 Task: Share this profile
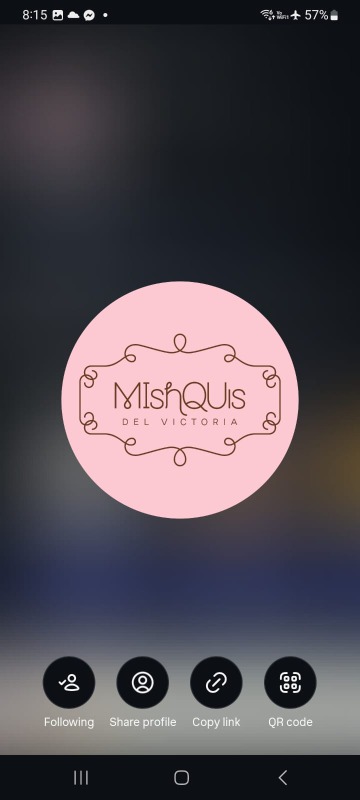coord(143,682)
